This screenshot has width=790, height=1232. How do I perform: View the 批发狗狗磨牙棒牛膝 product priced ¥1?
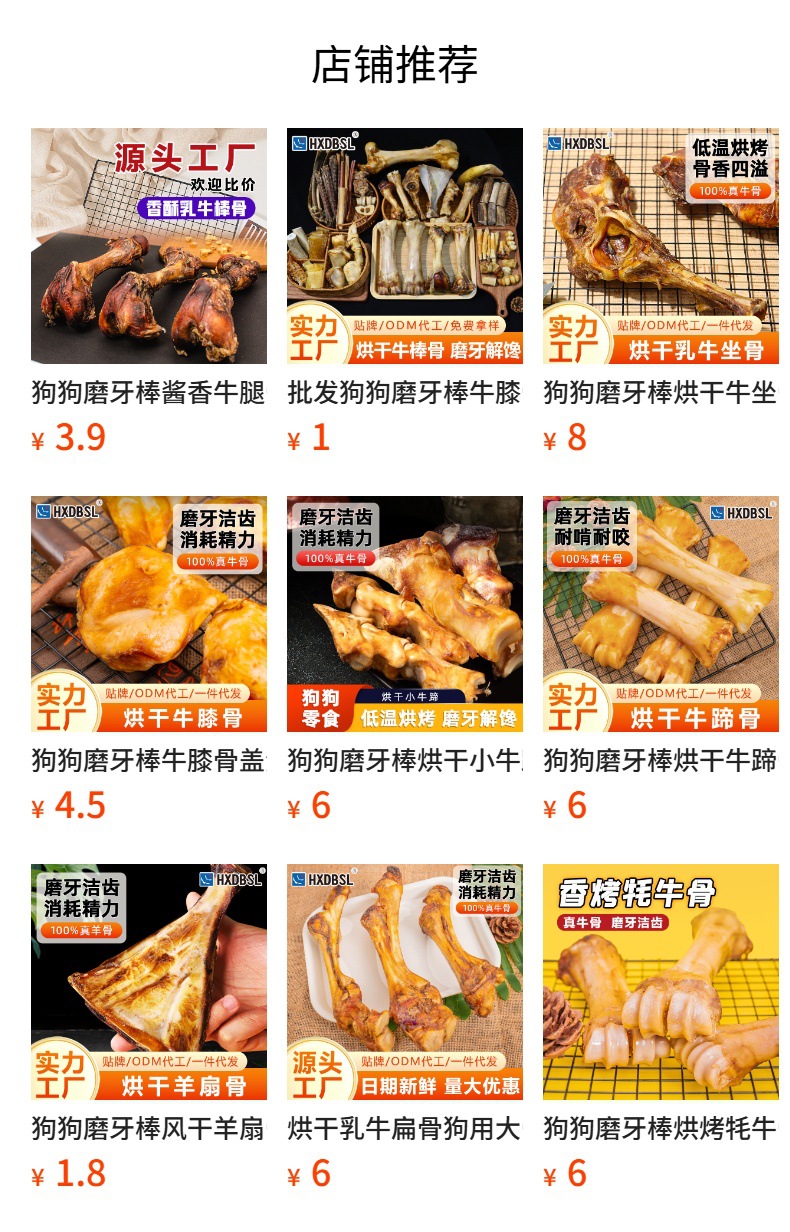(x=405, y=246)
